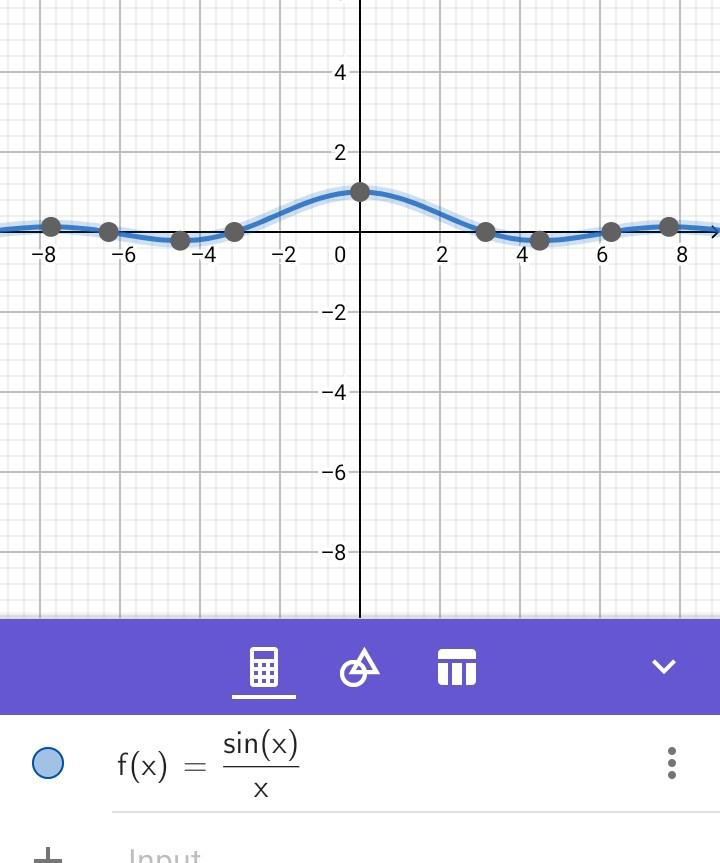
Task: Toggle visibility of function f(x)
Action: click(48, 763)
